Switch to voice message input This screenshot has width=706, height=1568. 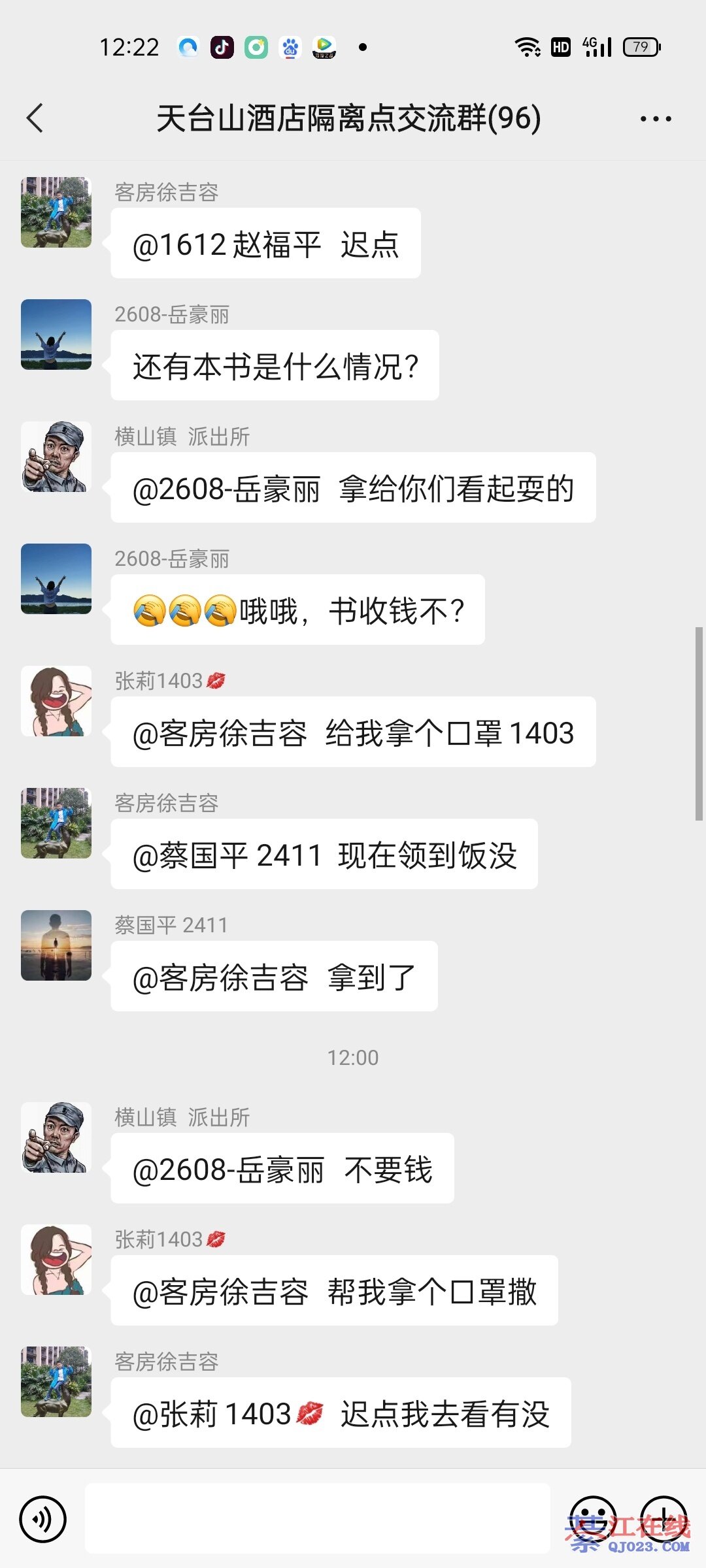click(43, 1519)
